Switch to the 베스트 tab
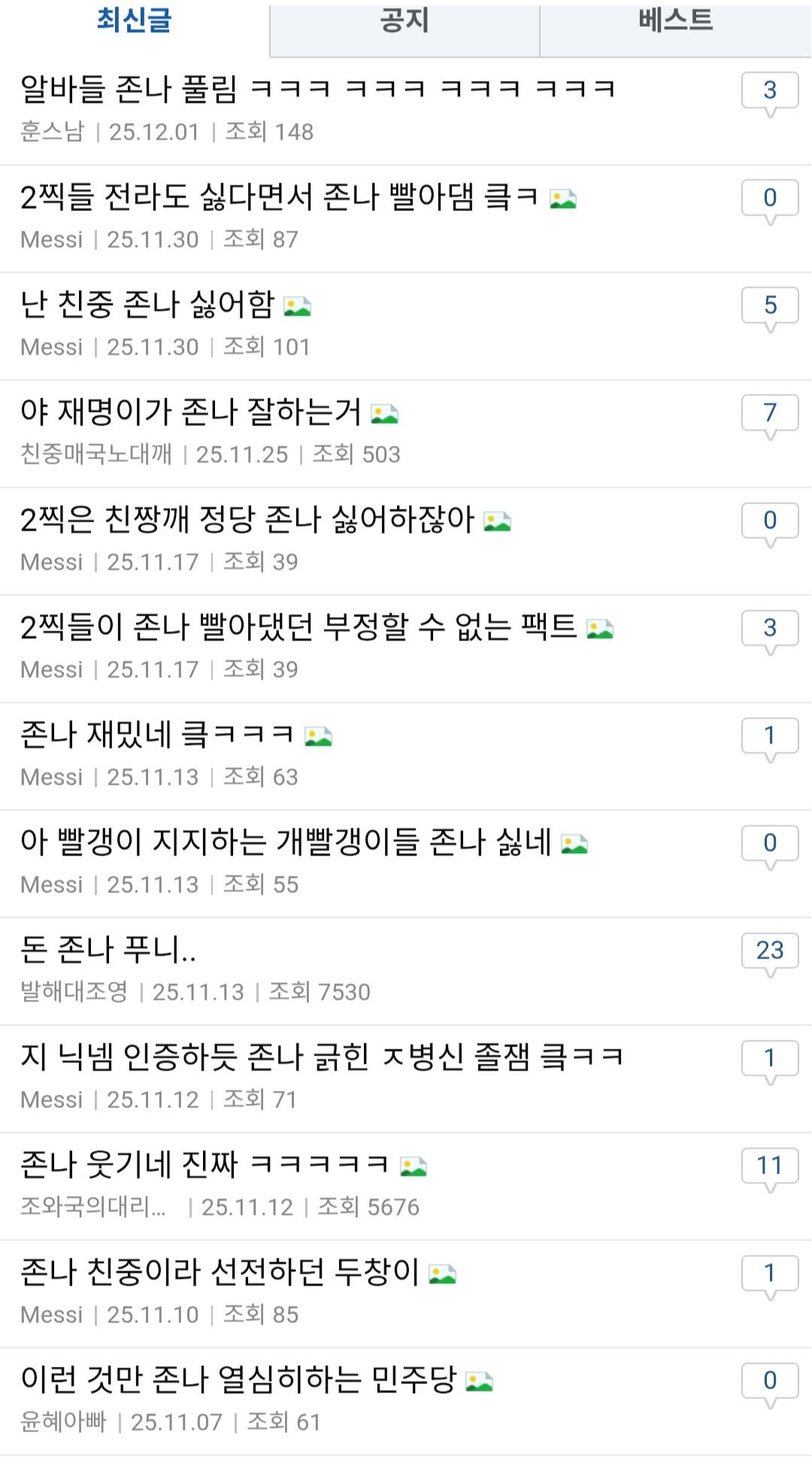The image size is (812, 1467). (675, 21)
